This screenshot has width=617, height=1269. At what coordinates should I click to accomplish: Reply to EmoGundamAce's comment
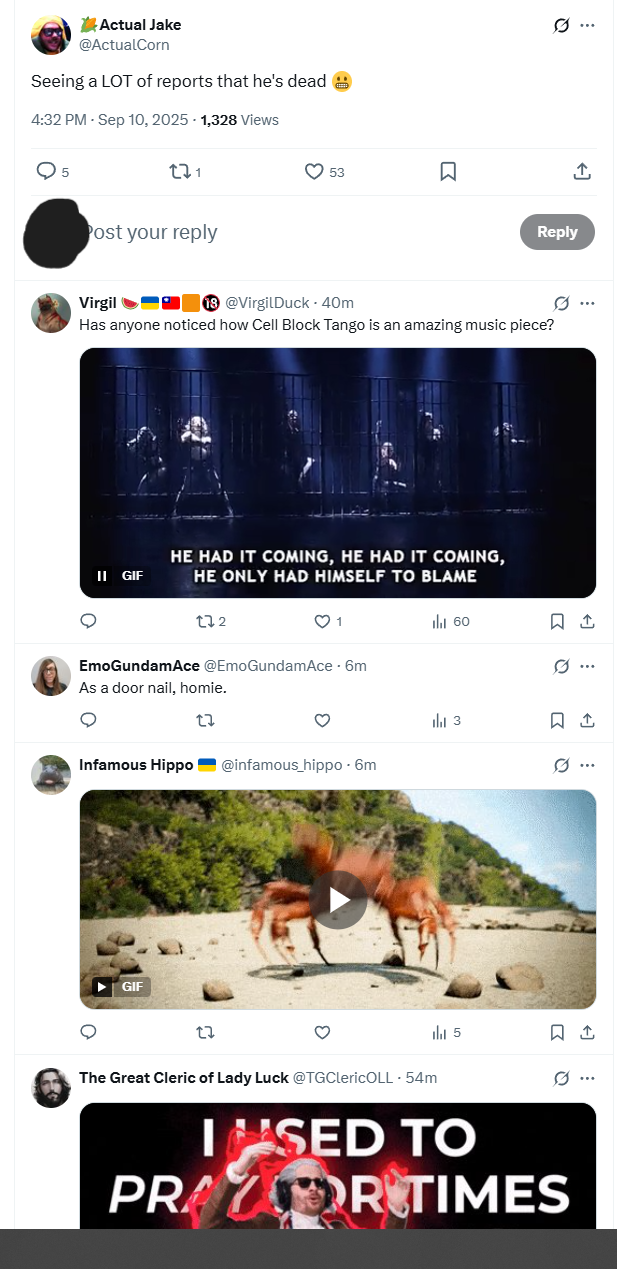pos(88,720)
